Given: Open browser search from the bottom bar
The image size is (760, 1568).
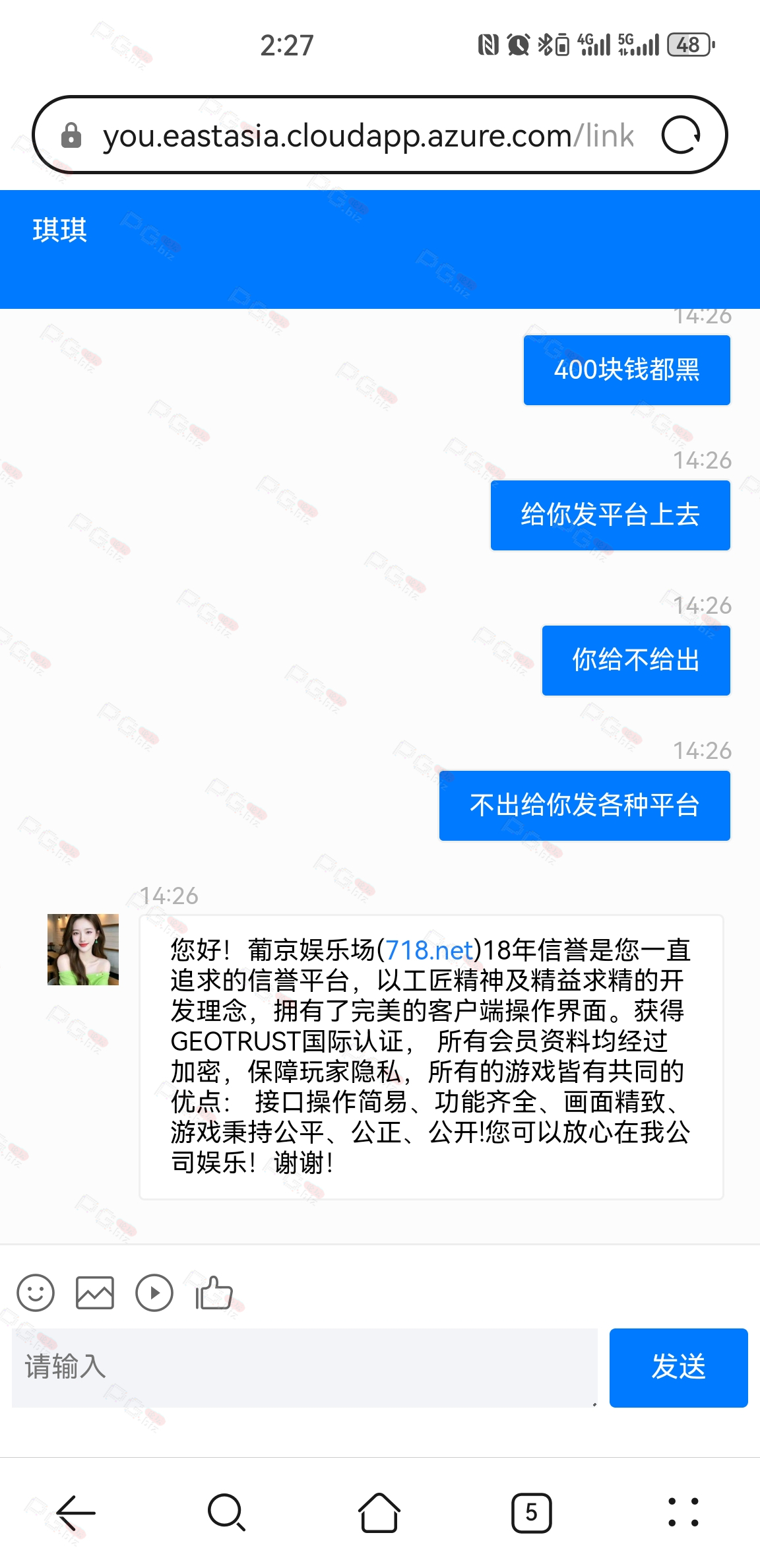Looking at the screenshot, I should [x=227, y=1512].
